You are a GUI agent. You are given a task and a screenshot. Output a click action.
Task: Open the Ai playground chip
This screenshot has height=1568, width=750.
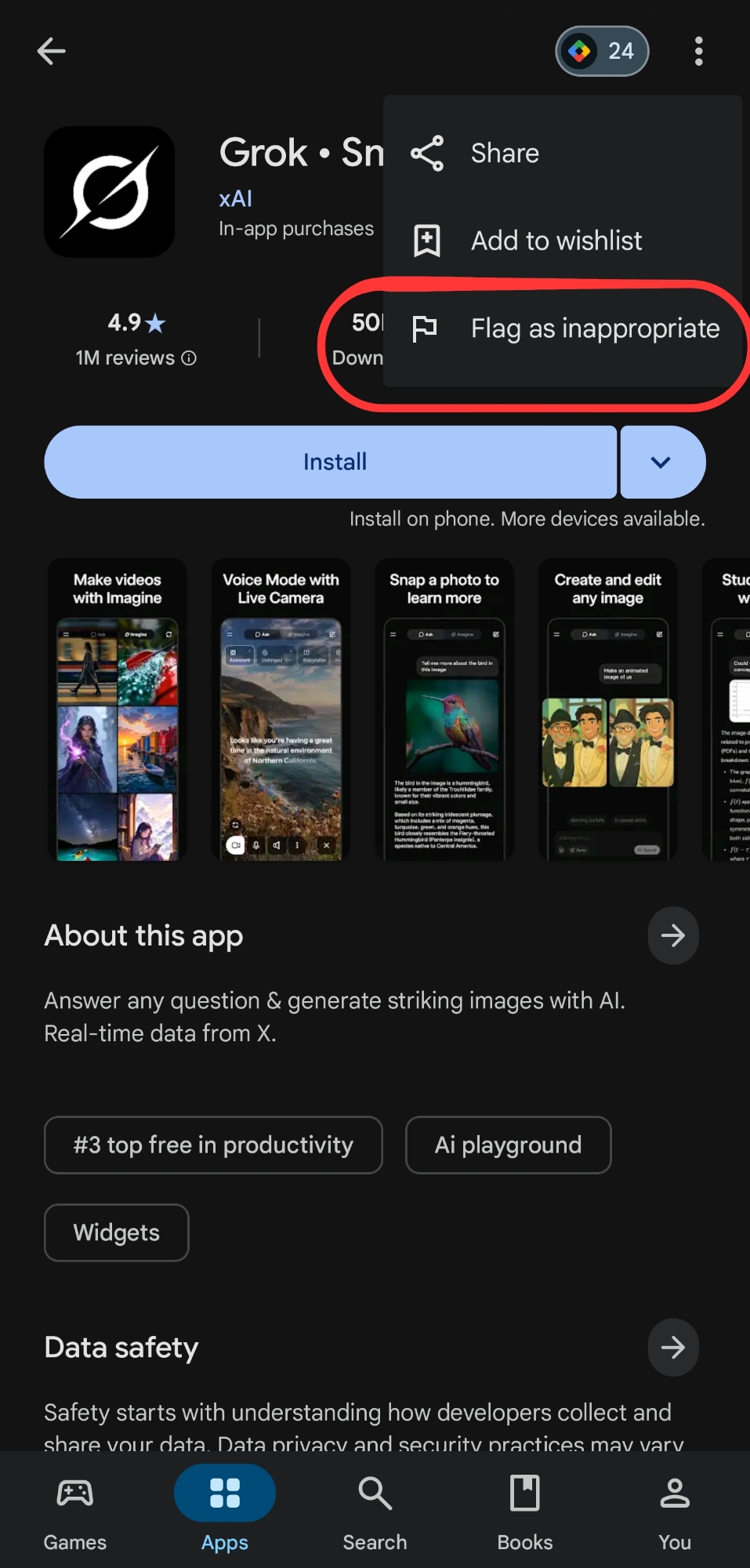tap(508, 1145)
